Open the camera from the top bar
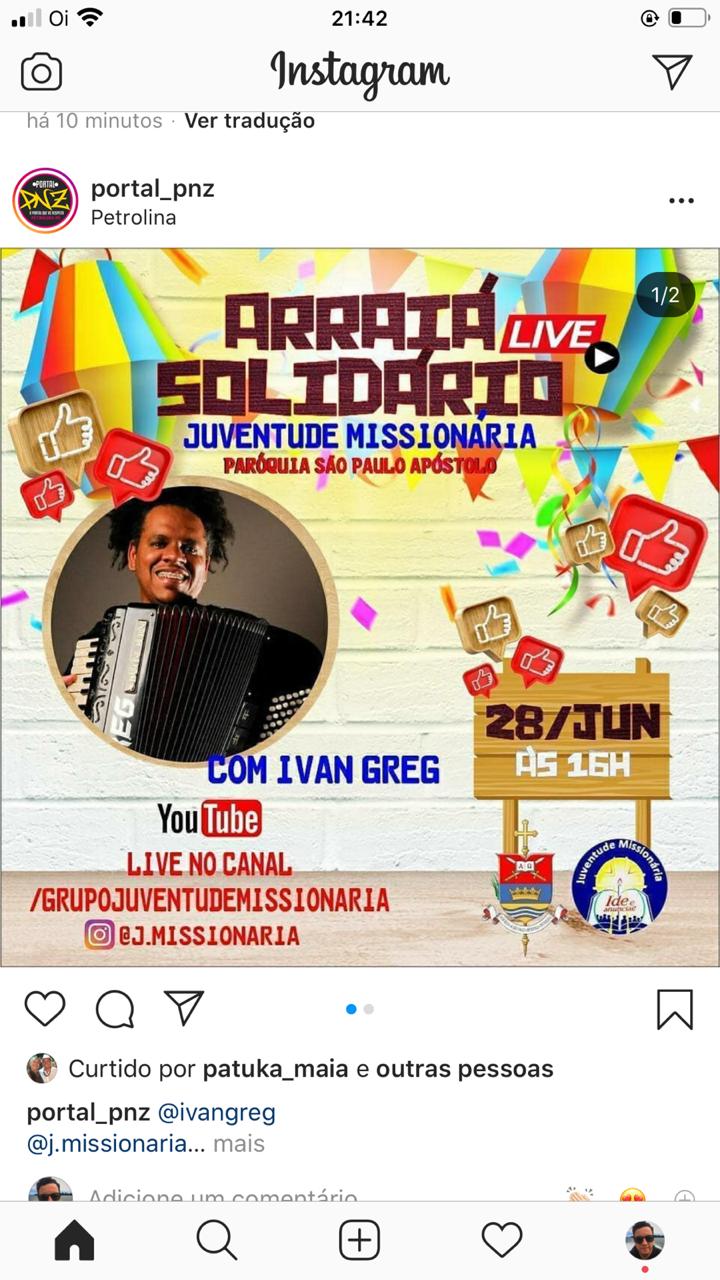 tap(41, 72)
